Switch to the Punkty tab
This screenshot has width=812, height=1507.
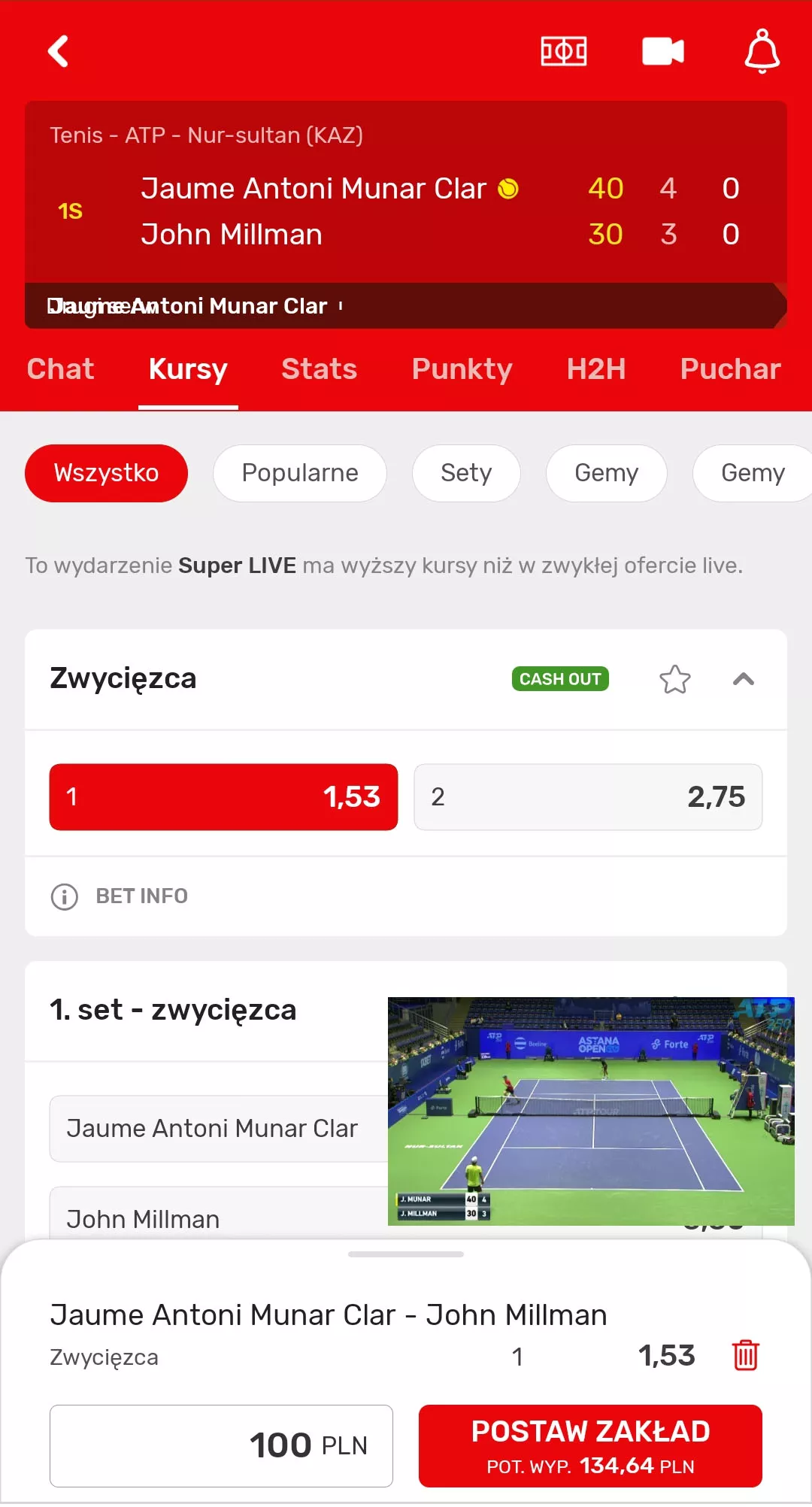pyautogui.click(x=462, y=369)
